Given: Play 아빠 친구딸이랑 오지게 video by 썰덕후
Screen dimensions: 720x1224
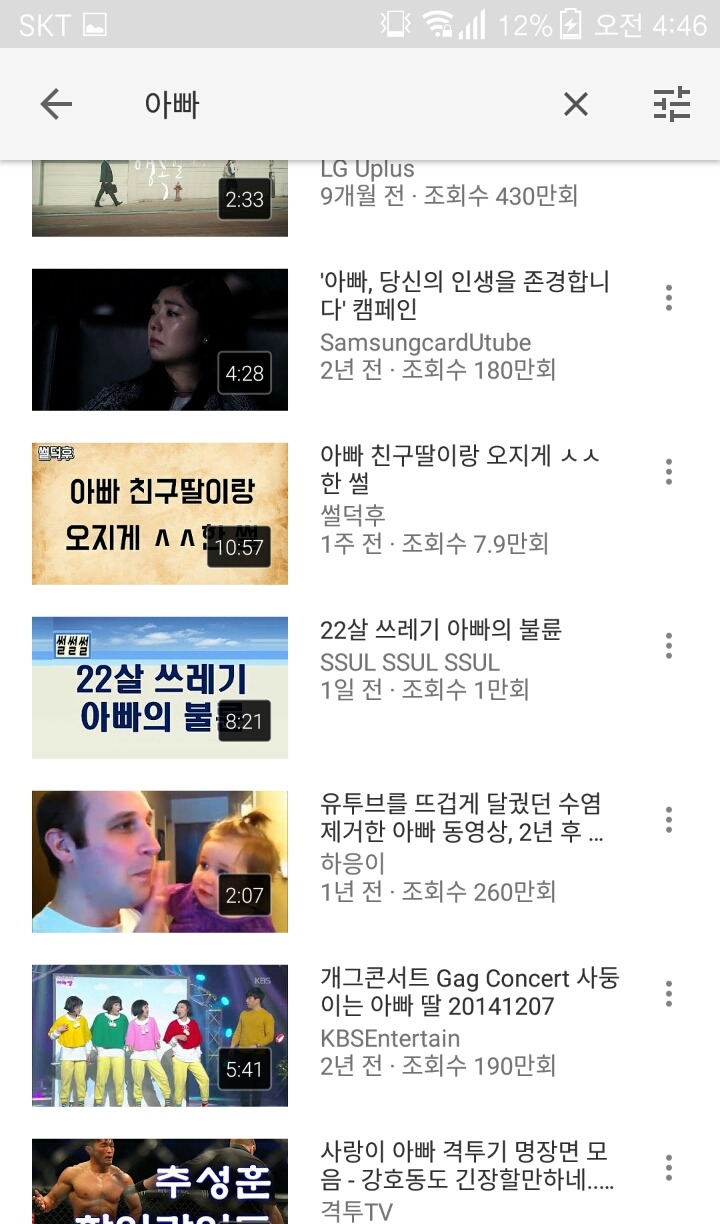Looking at the screenshot, I should (160, 513).
